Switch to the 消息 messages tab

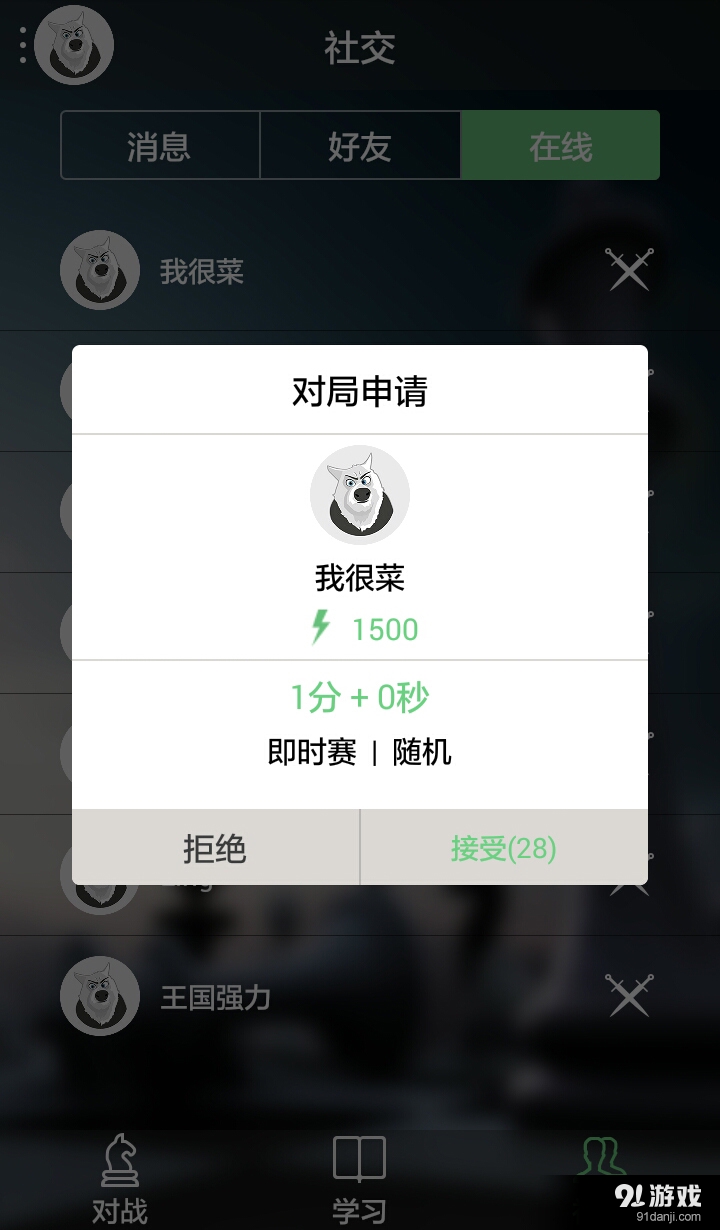coord(159,144)
